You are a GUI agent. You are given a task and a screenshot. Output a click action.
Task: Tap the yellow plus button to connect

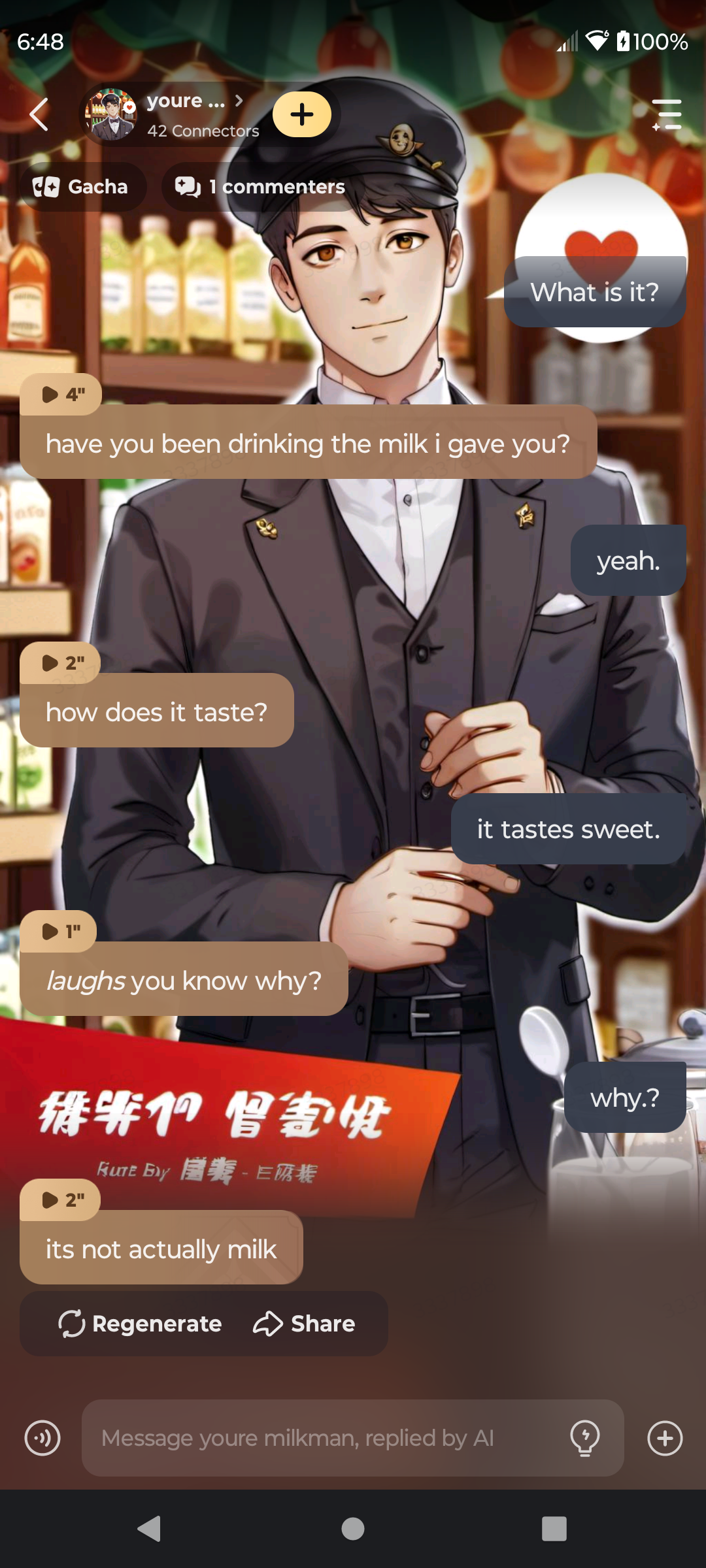301,114
